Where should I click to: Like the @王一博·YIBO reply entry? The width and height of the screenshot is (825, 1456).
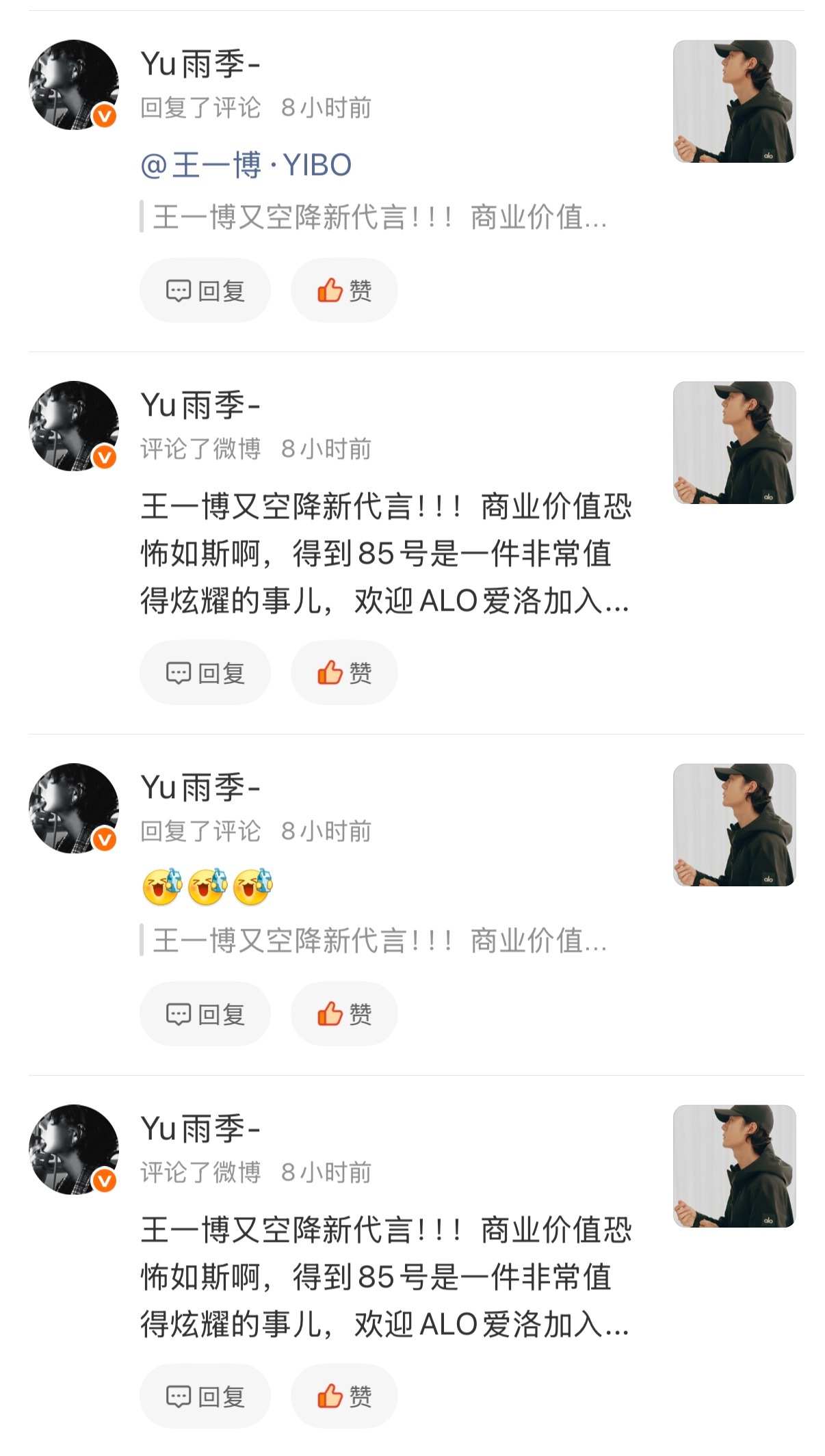[x=344, y=290]
